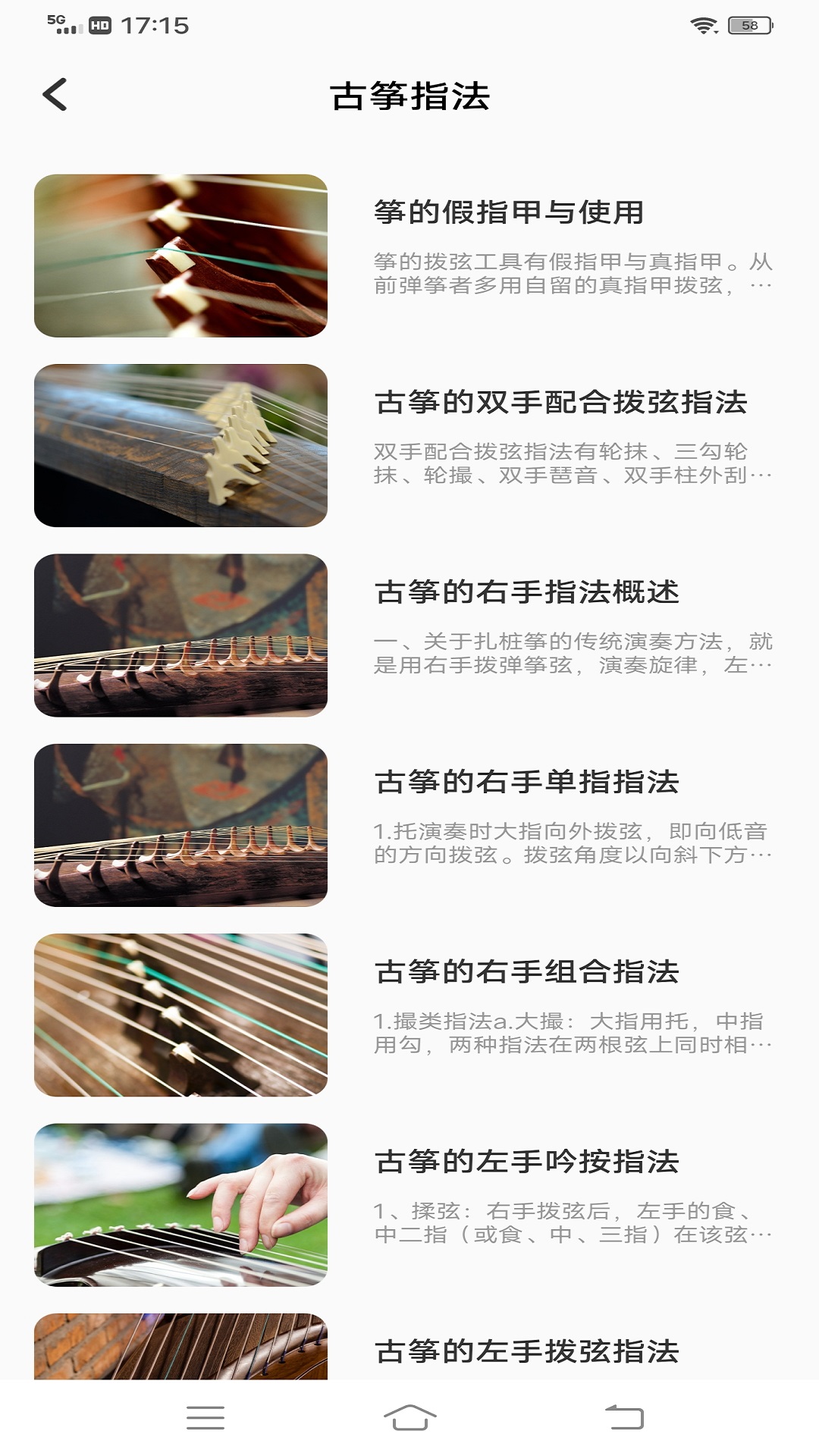The image size is (819, 1456).
Task: Open recent apps from the navigation bar
Action: [x=206, y=1417]
